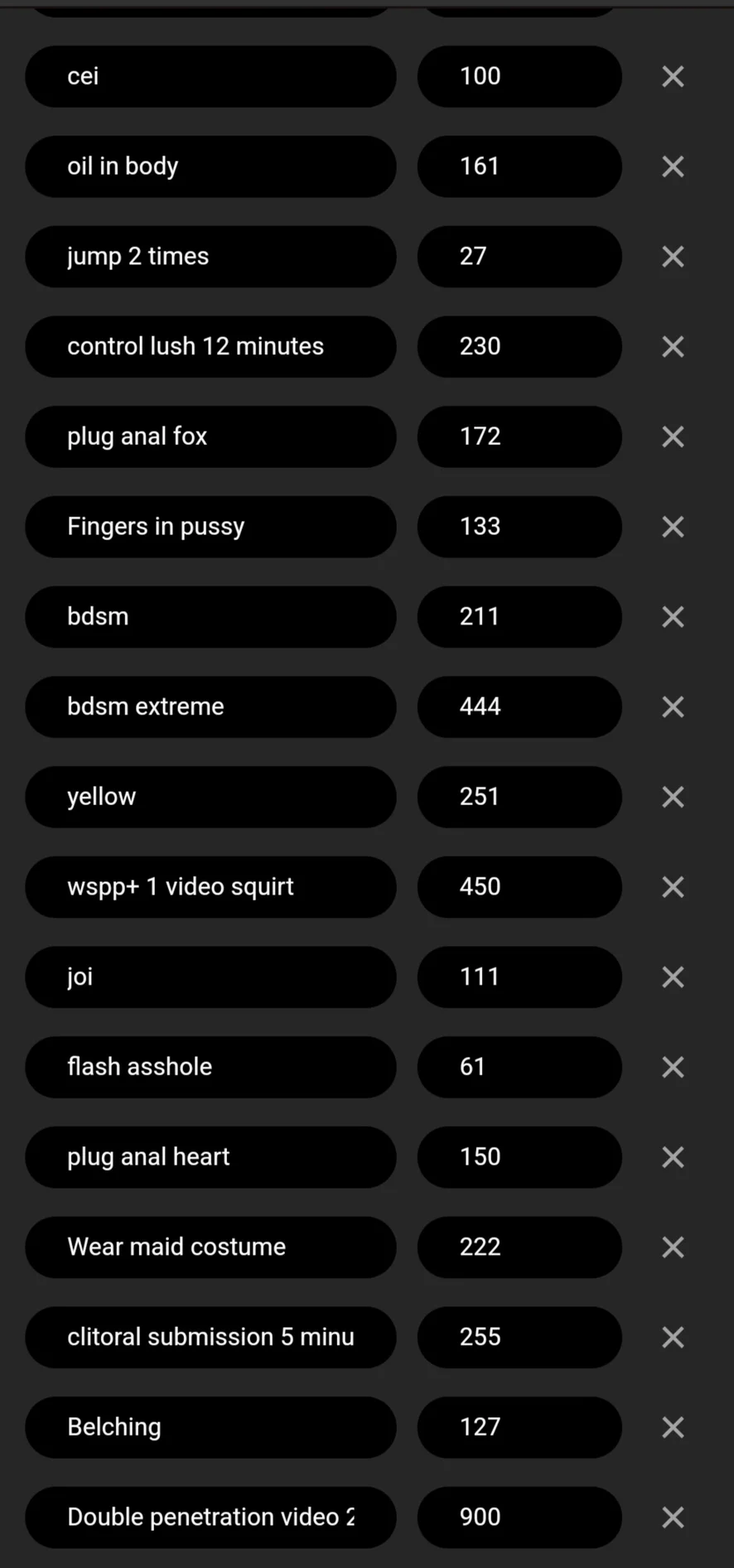
Task: Edit the 'Wear maid costume' name field
Action: pos(210,1247)
